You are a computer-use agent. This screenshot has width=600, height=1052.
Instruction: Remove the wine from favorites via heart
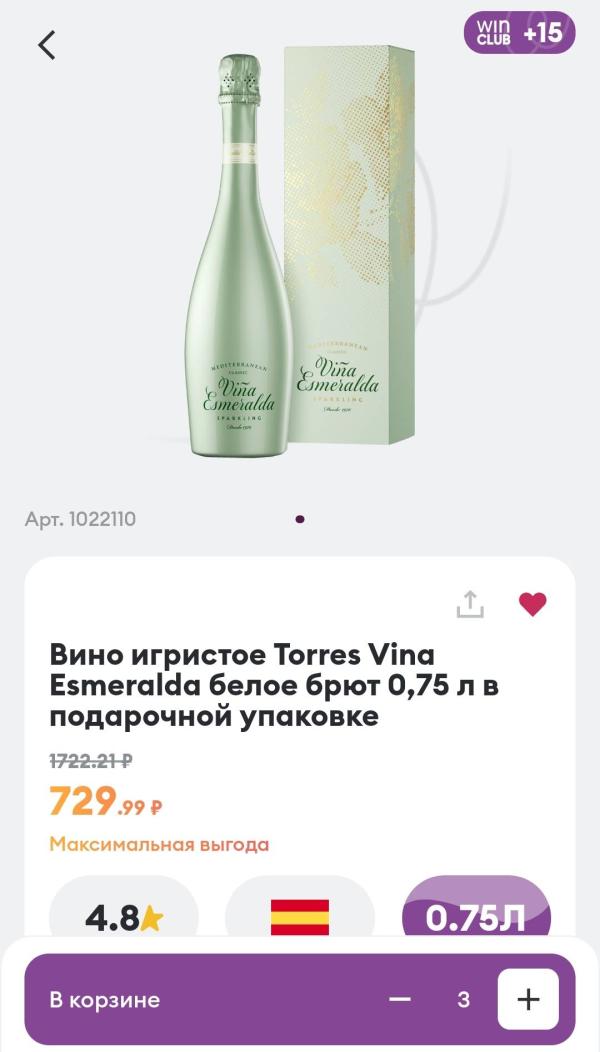click(532, 604)
